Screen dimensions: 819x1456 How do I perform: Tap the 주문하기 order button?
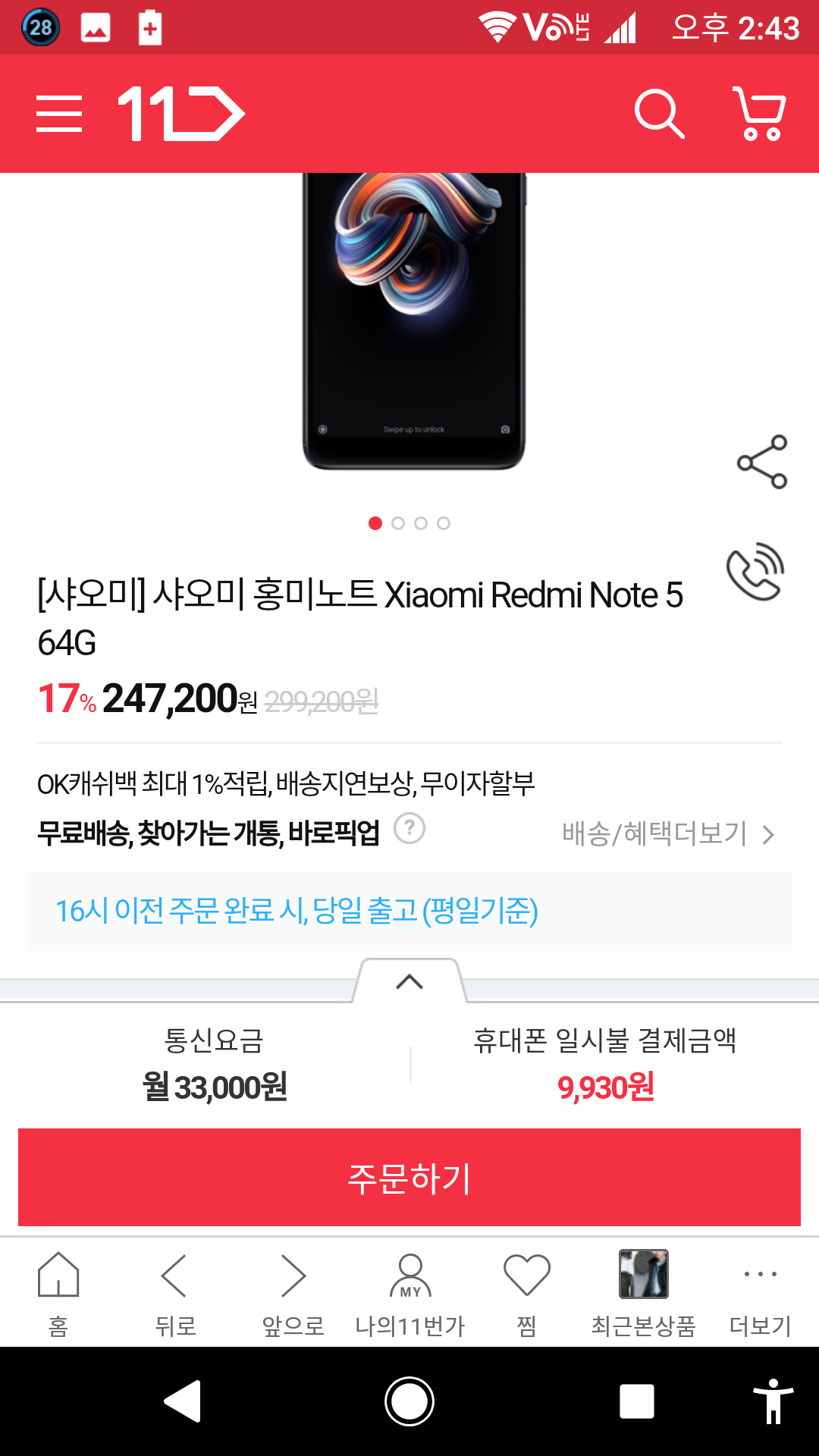409,1178
